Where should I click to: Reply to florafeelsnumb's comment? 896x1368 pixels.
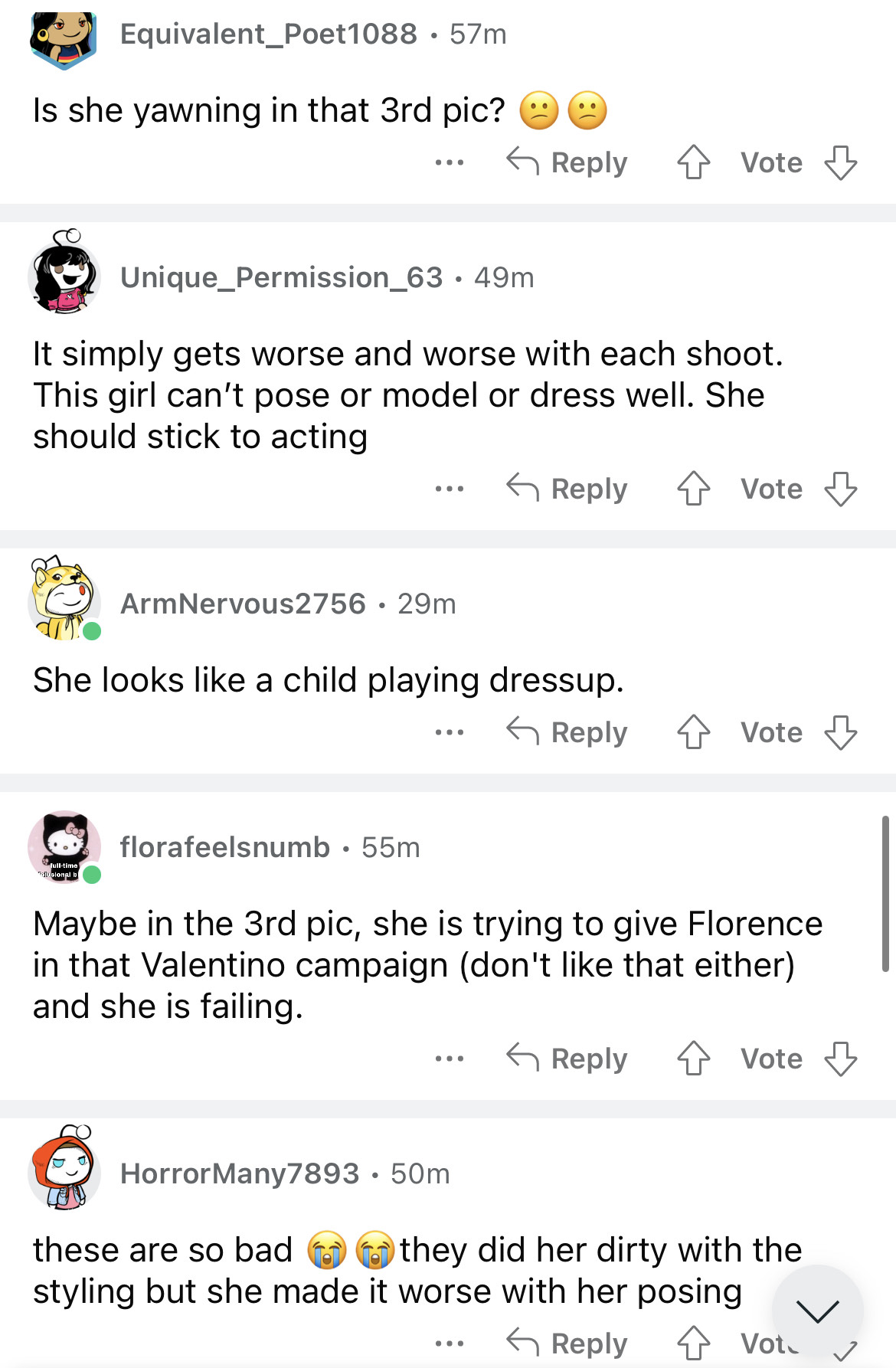coord(567,1059)
